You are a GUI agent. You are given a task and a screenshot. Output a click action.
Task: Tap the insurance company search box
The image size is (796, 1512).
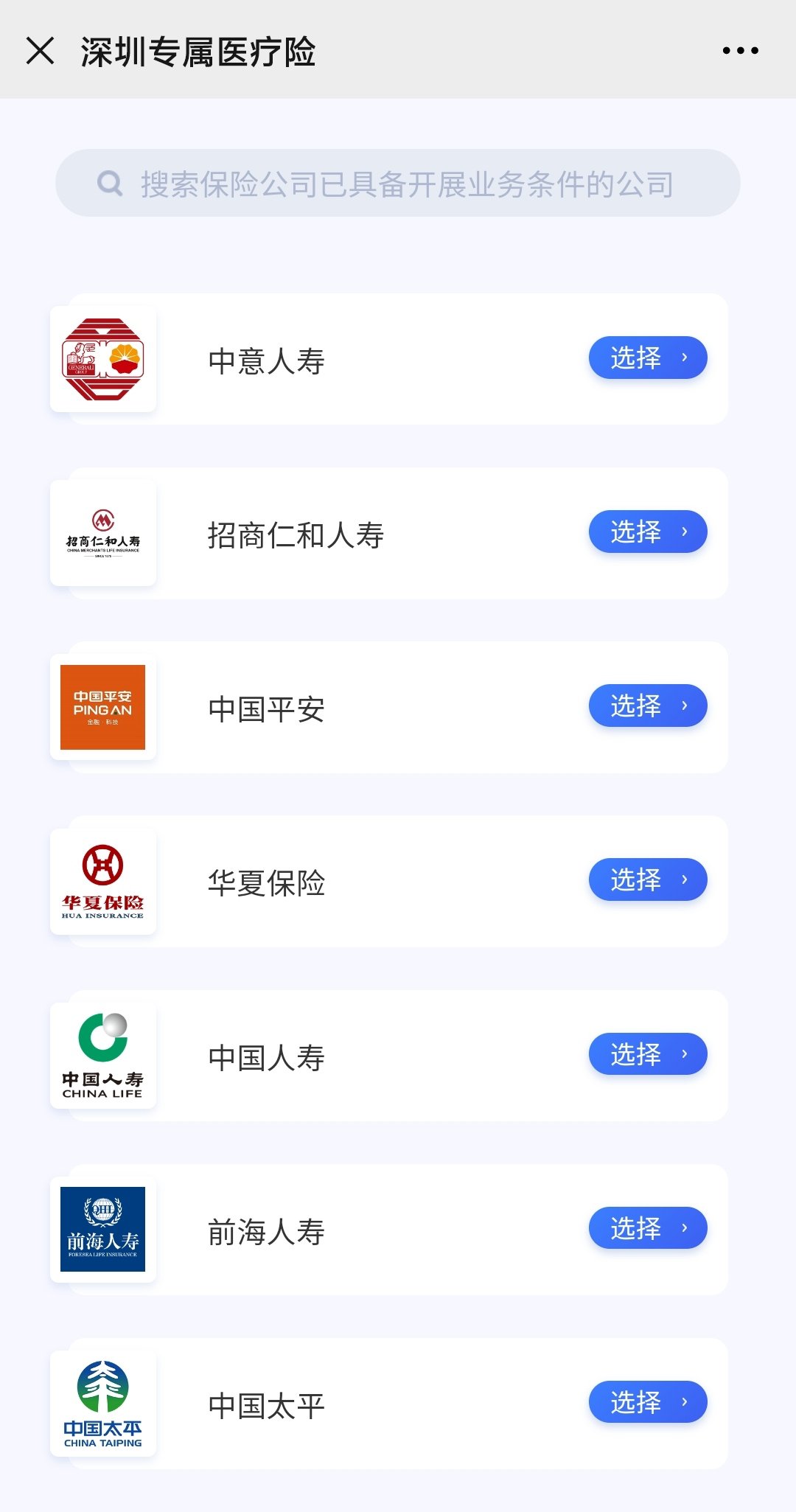(x=398, y=183)
